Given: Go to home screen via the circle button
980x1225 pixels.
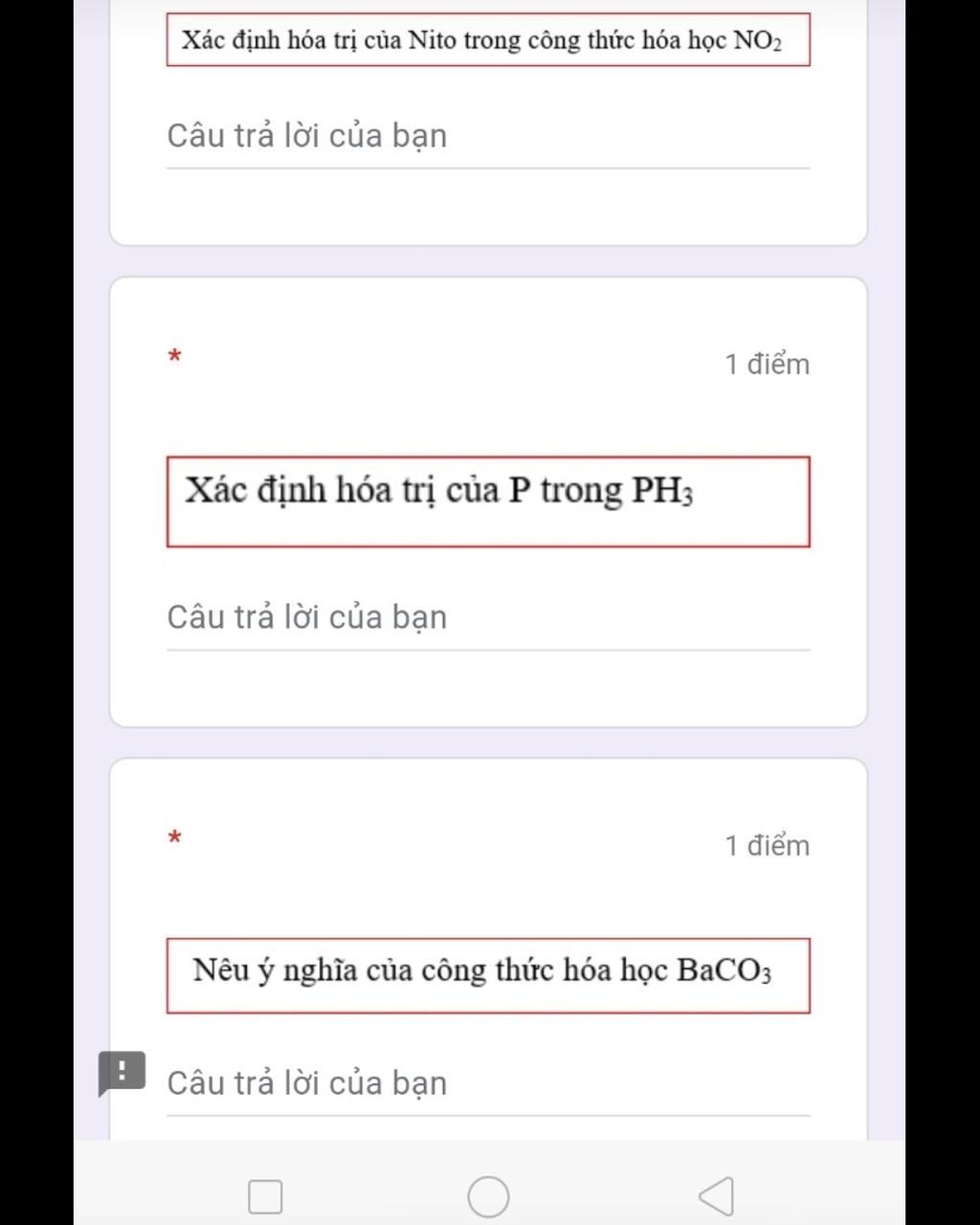Looking at the screenshot, I should coord(488,1196).
